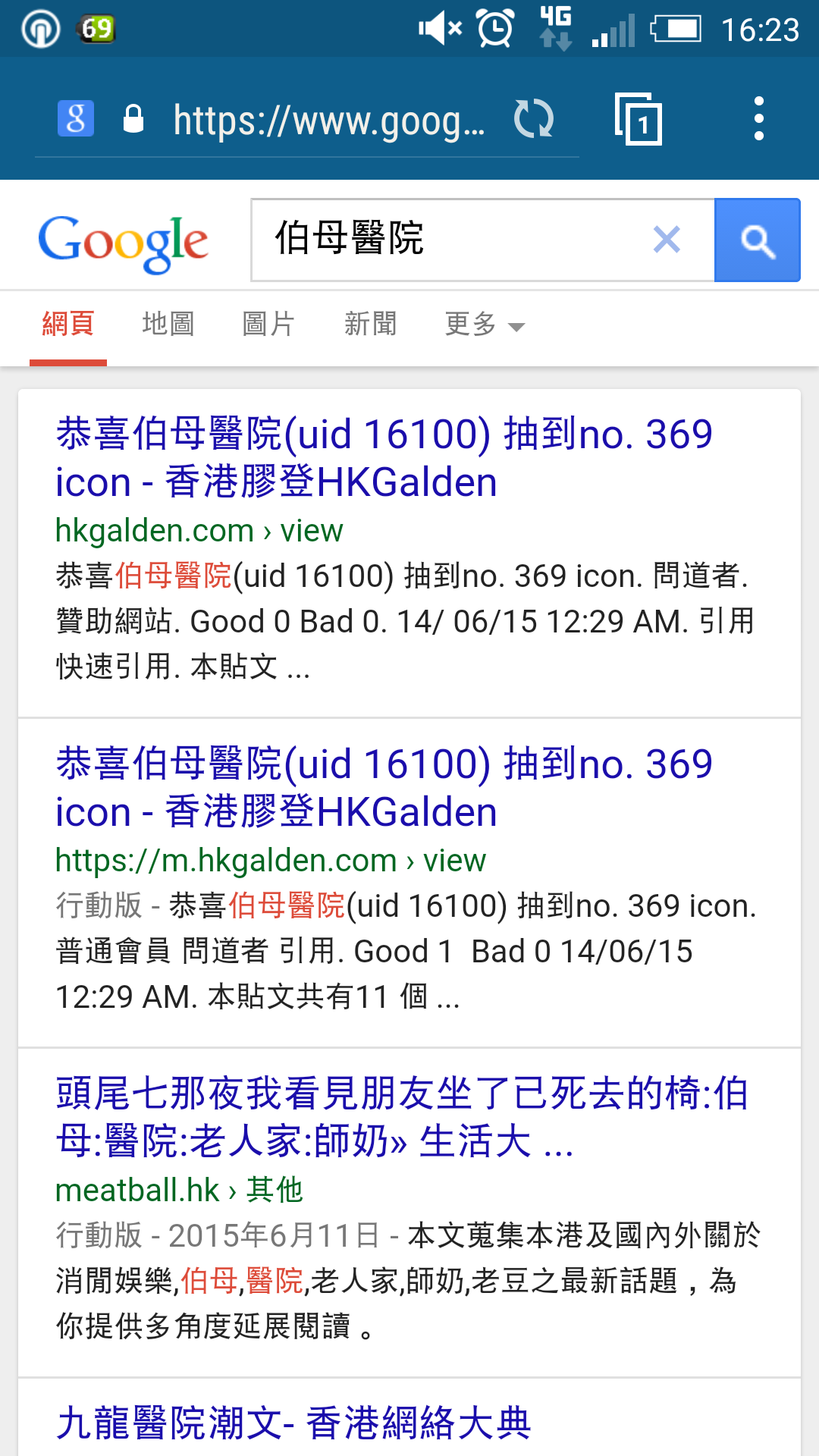Go to the Google homepage via logo
The width and height of the screenshot is (819, 1456).
coord(124,243)
